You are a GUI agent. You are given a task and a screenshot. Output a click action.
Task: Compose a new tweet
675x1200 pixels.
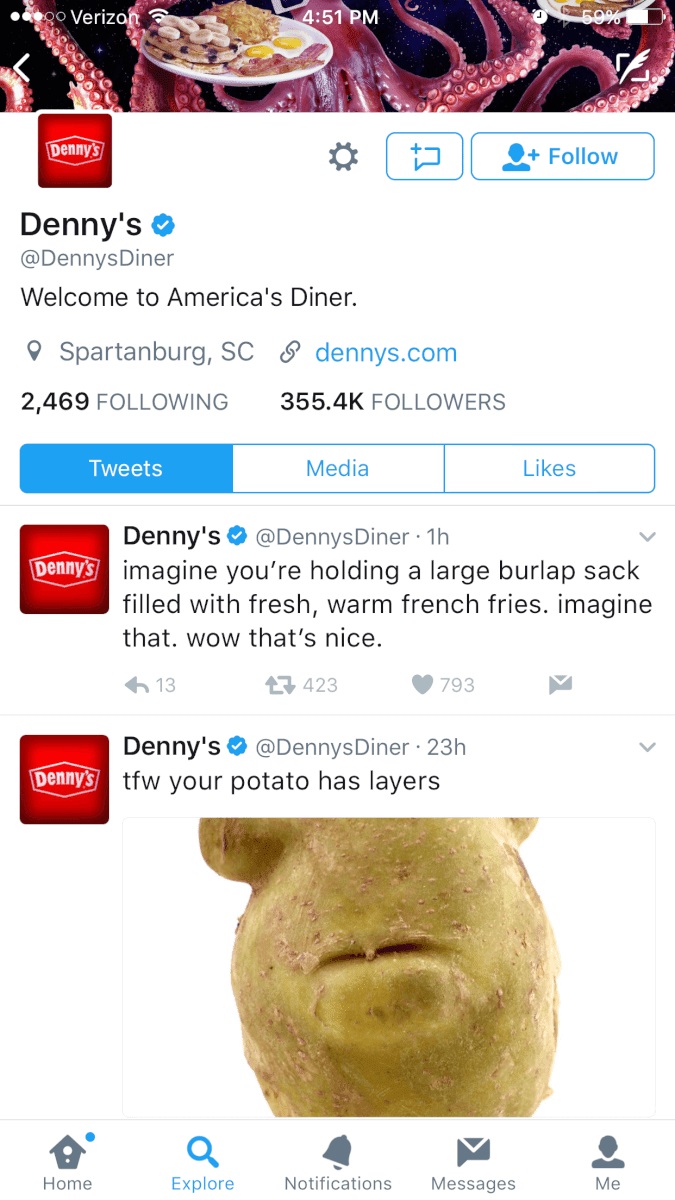[x=634, y=68]
